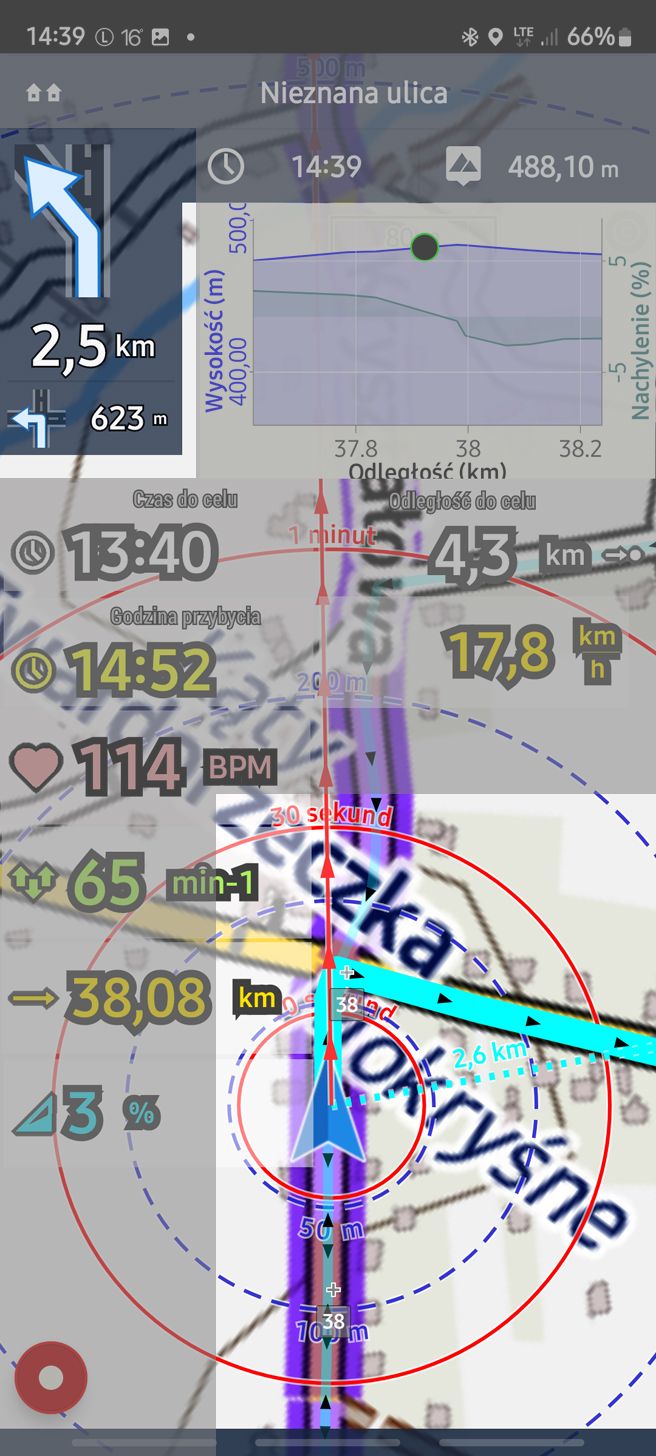This screenshot has width=656, height=1456.
Task: Tap the Nieznana ulica street name bar
Action: [x=353, y=93]
